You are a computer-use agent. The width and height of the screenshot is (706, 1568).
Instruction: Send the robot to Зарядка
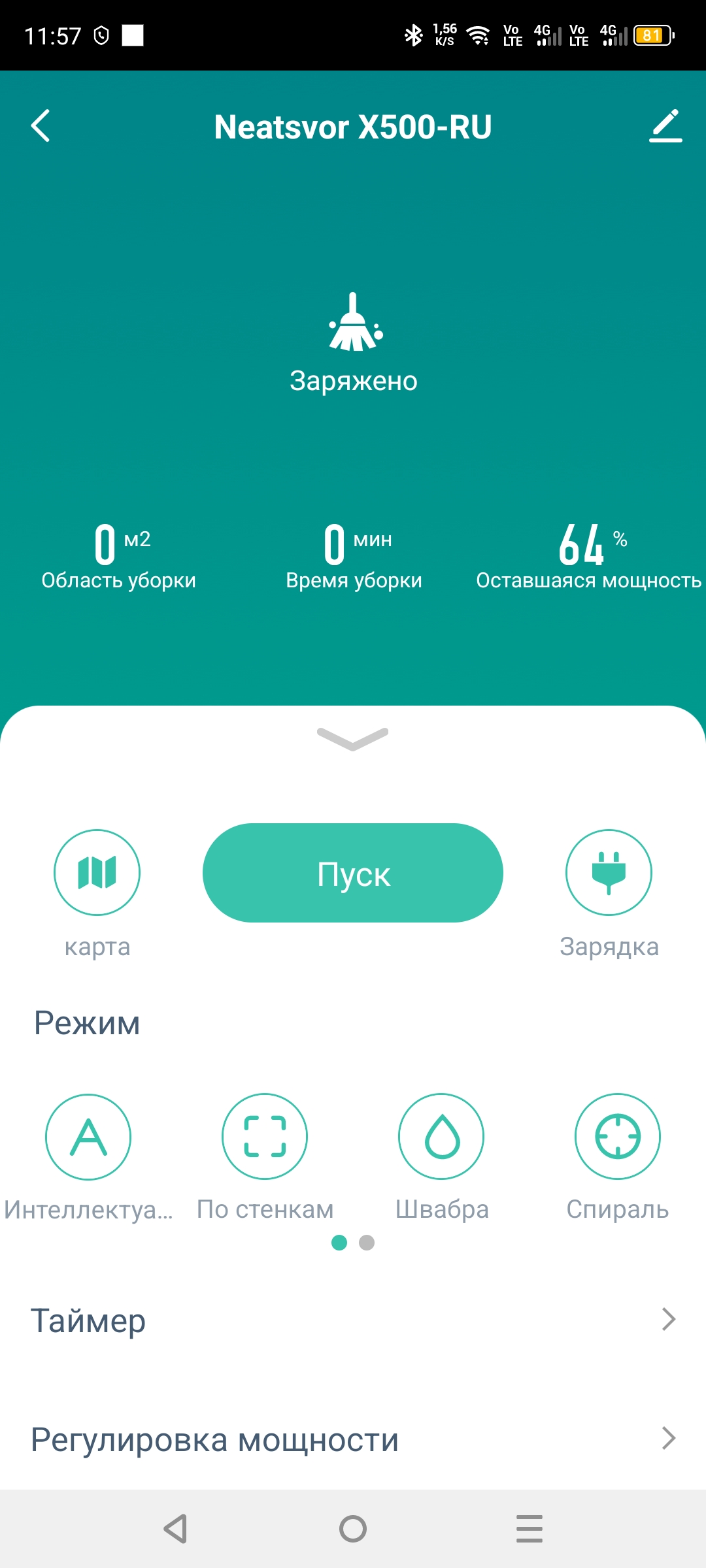[x=609, y=873]
